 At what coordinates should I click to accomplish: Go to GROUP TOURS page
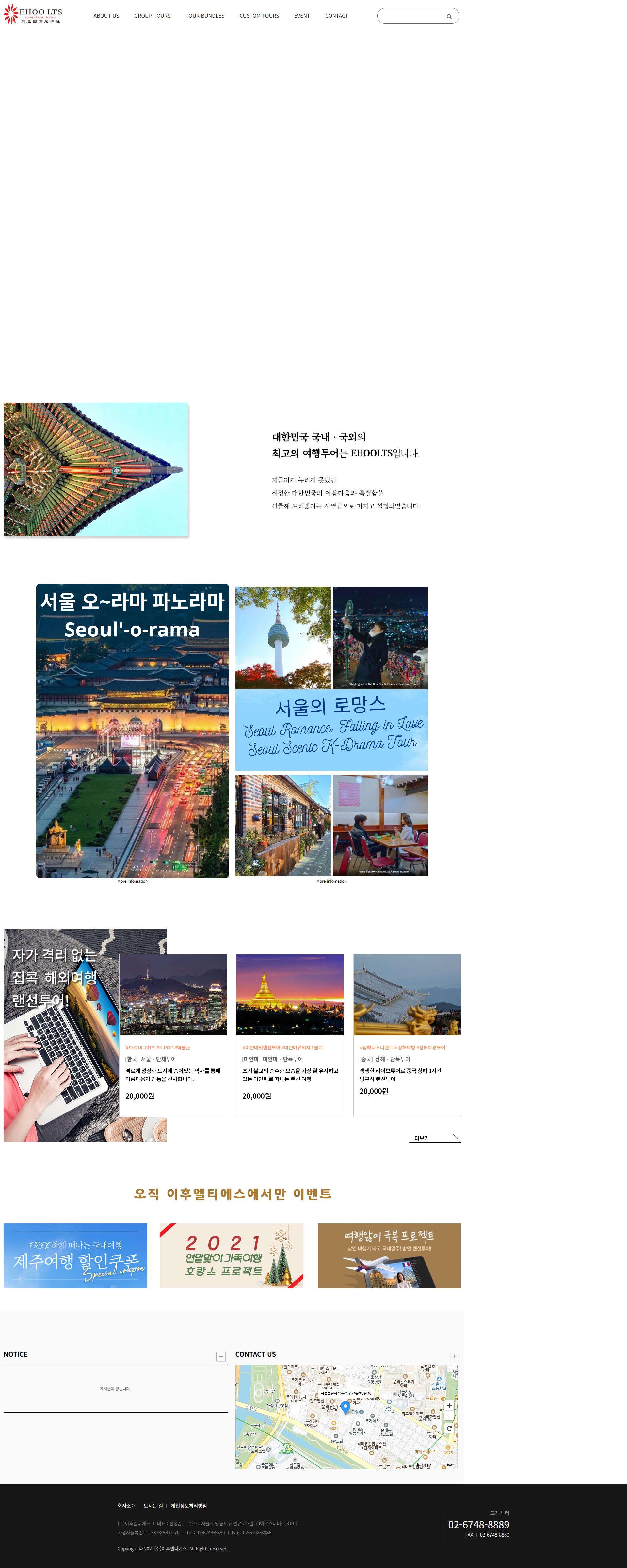pos(152,16)
